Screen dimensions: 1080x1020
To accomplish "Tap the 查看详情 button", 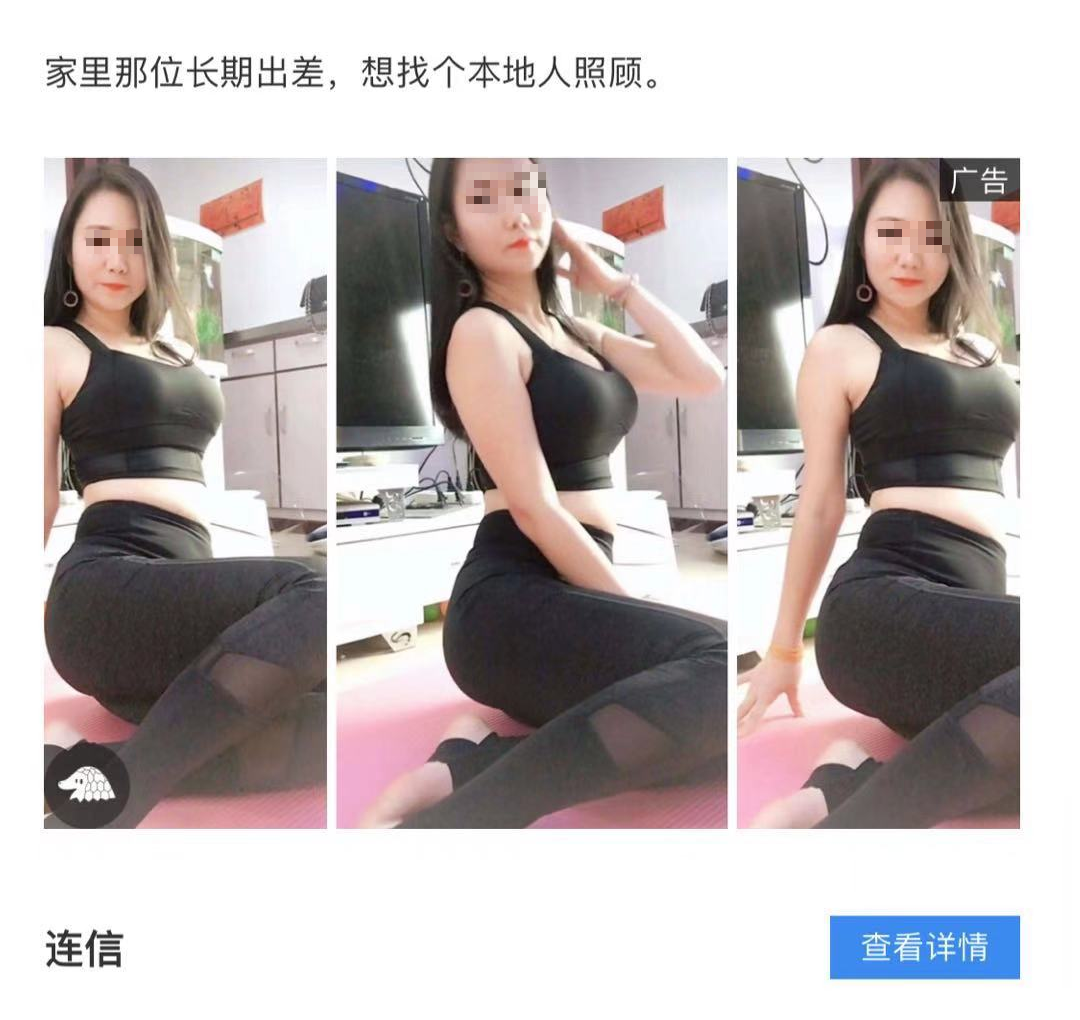I will (924, 946).
